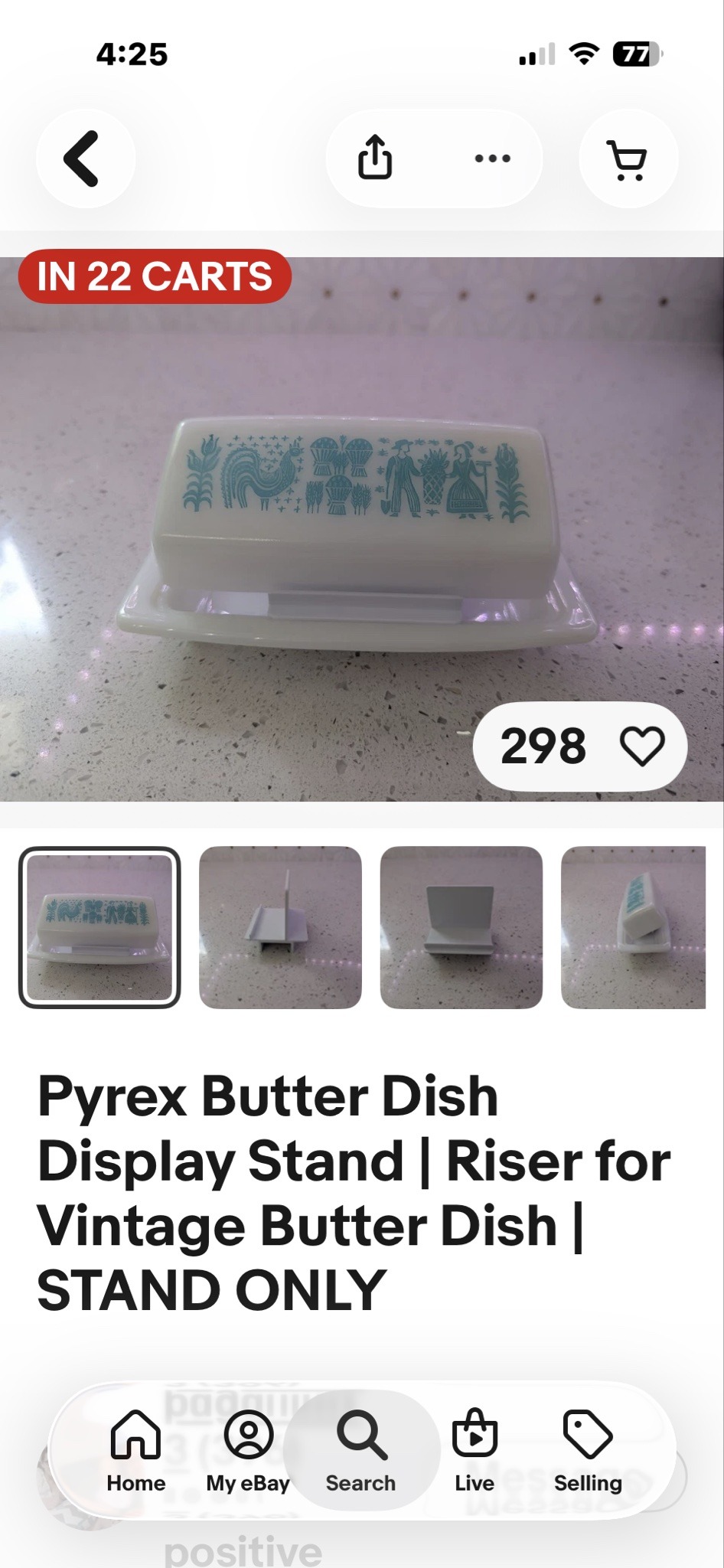Share this Pyrex butter dish listing

(375, 158)
